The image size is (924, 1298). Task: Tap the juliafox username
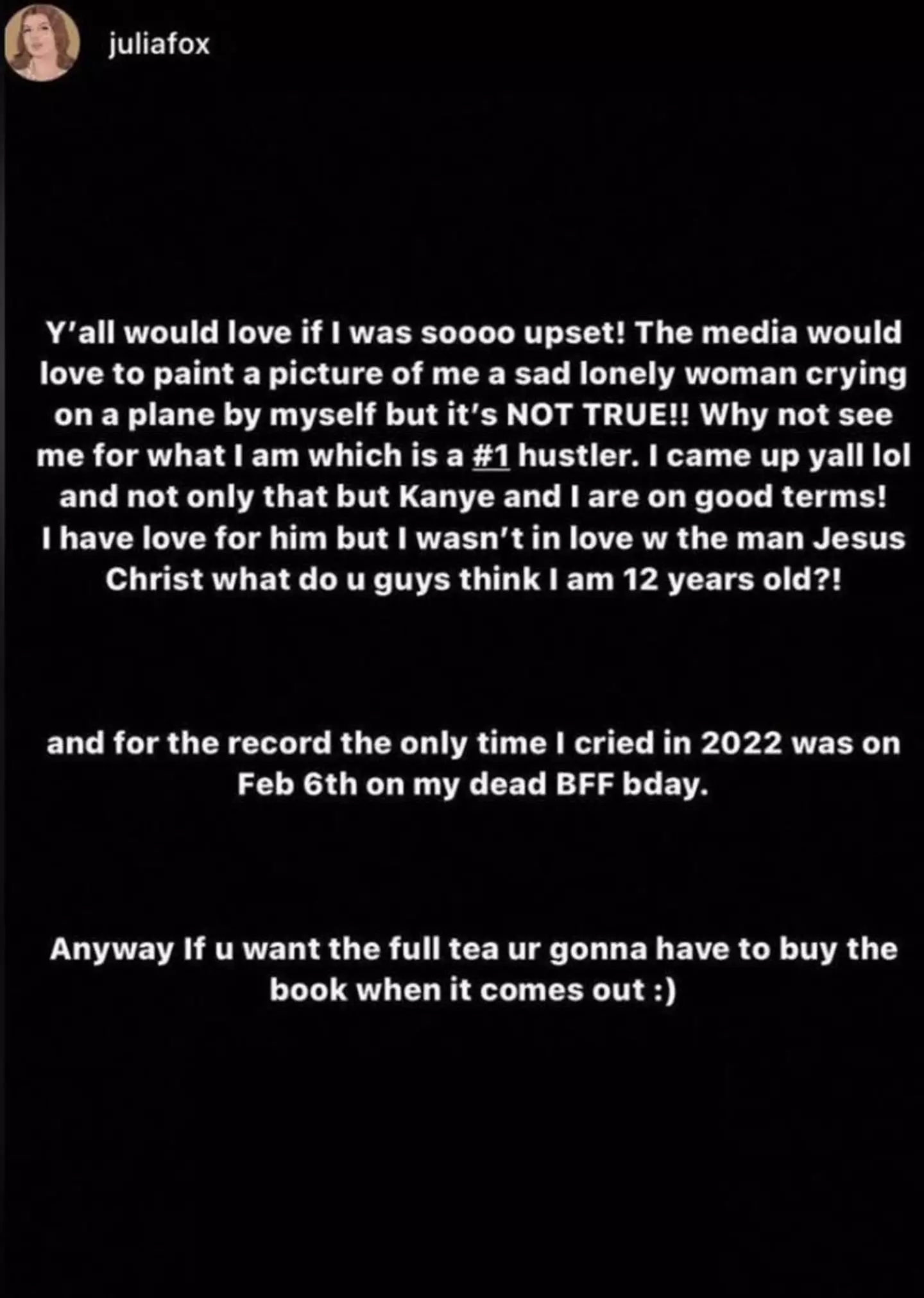coord(159,45)
